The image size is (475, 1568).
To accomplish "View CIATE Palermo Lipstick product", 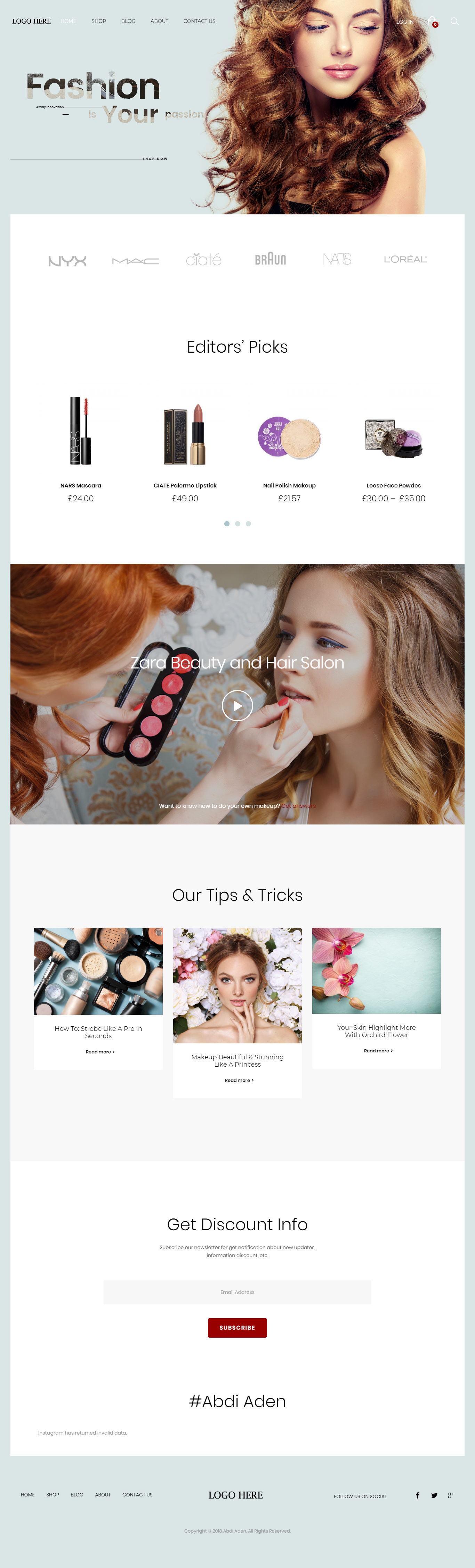I will coord(185,486).
